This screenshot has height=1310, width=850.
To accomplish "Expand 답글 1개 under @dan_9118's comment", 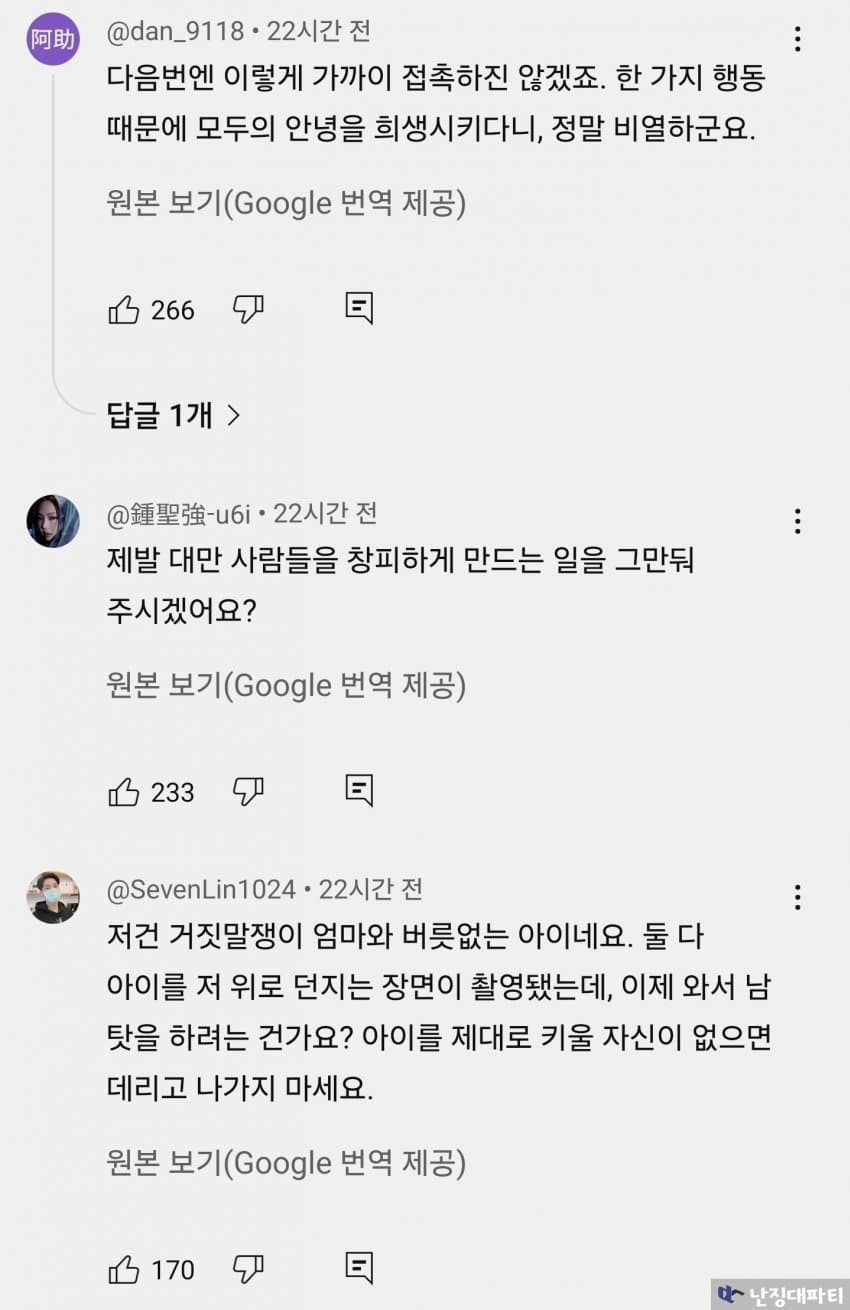I will [x=174, y=415].
